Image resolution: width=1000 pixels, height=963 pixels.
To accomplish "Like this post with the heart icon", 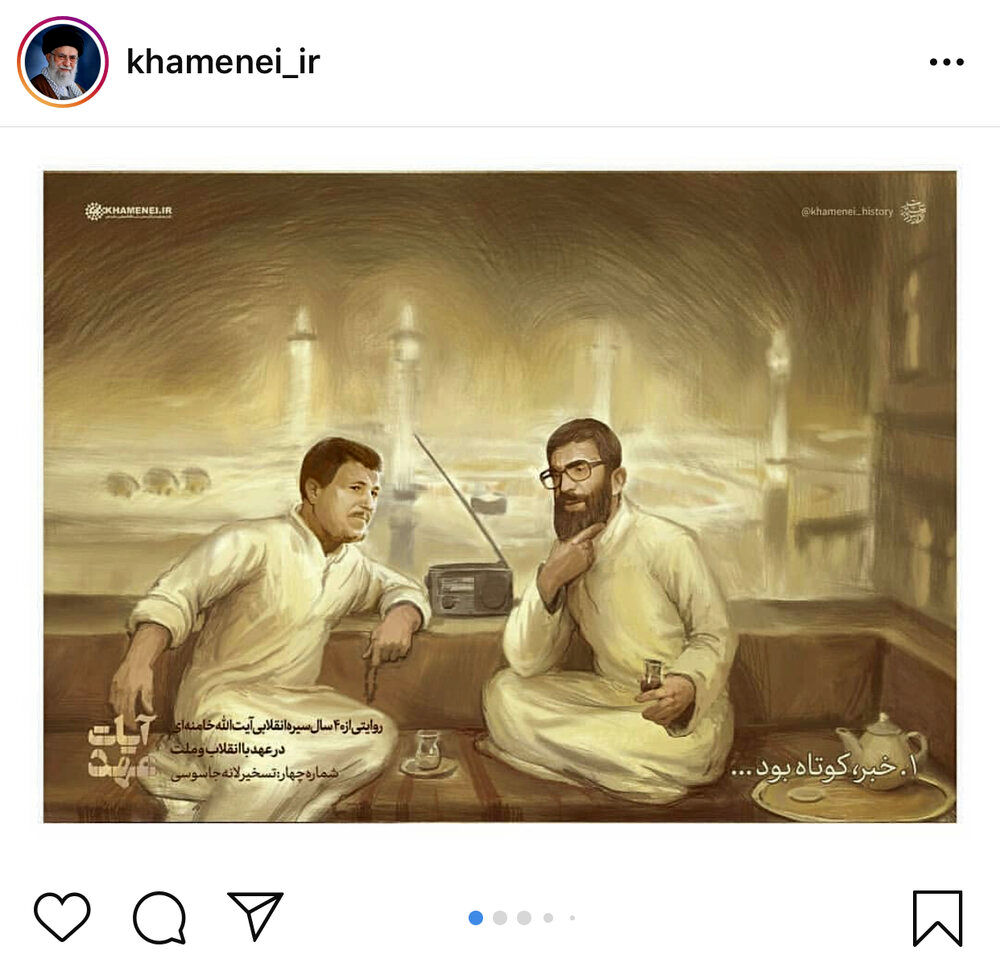I will pos(62,916).
